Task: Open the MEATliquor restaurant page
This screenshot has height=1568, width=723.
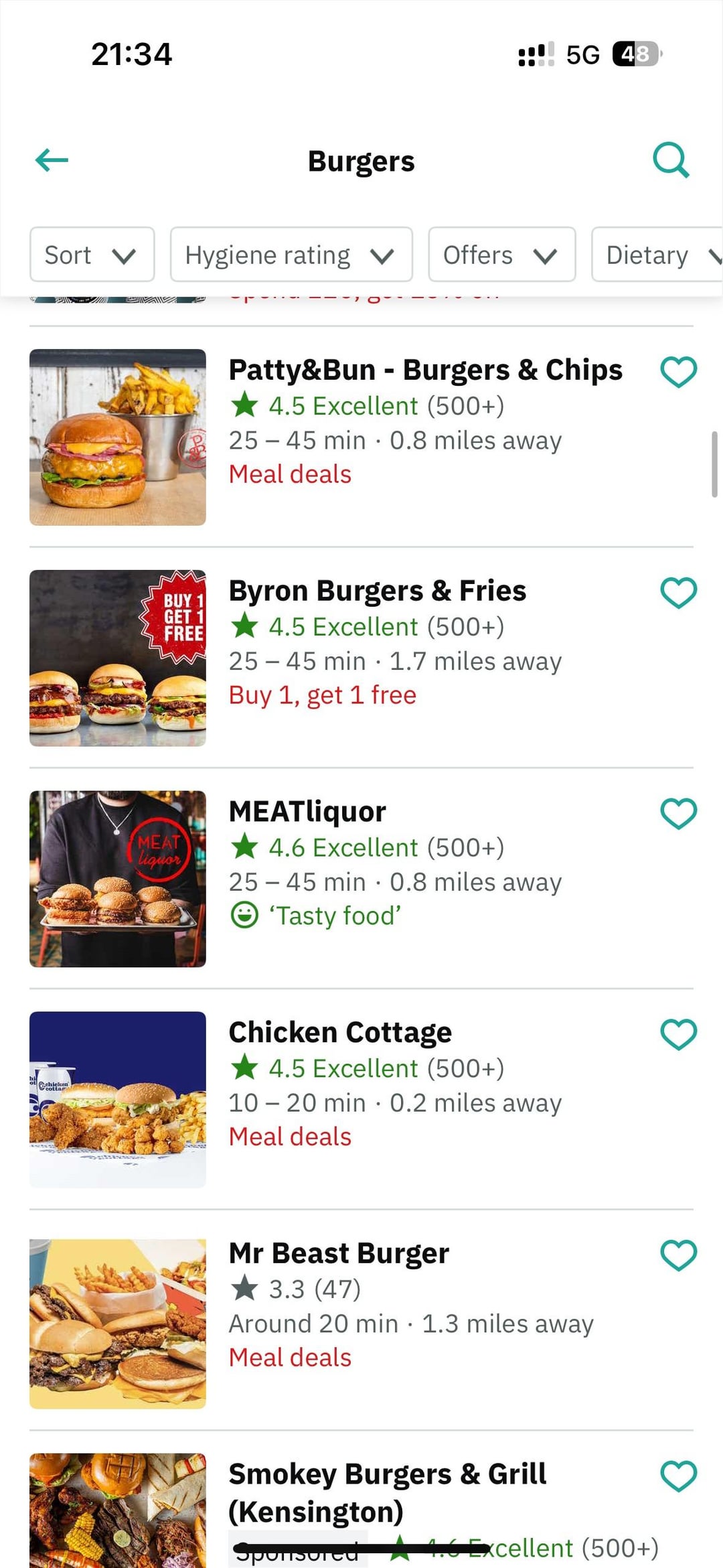Action: [x=307, y=812]
